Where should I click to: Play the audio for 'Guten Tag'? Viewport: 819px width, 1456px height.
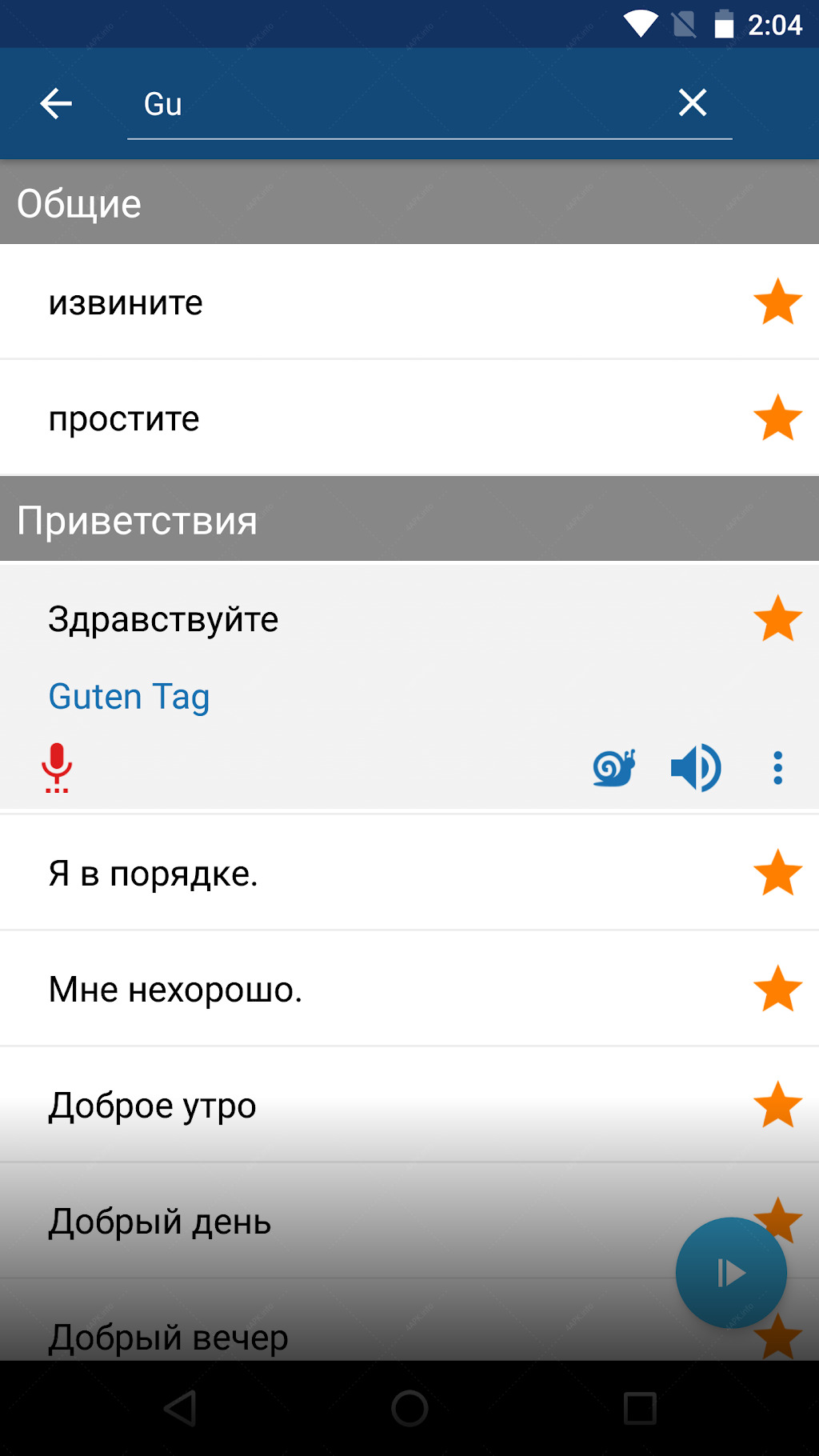coord(696,768)
